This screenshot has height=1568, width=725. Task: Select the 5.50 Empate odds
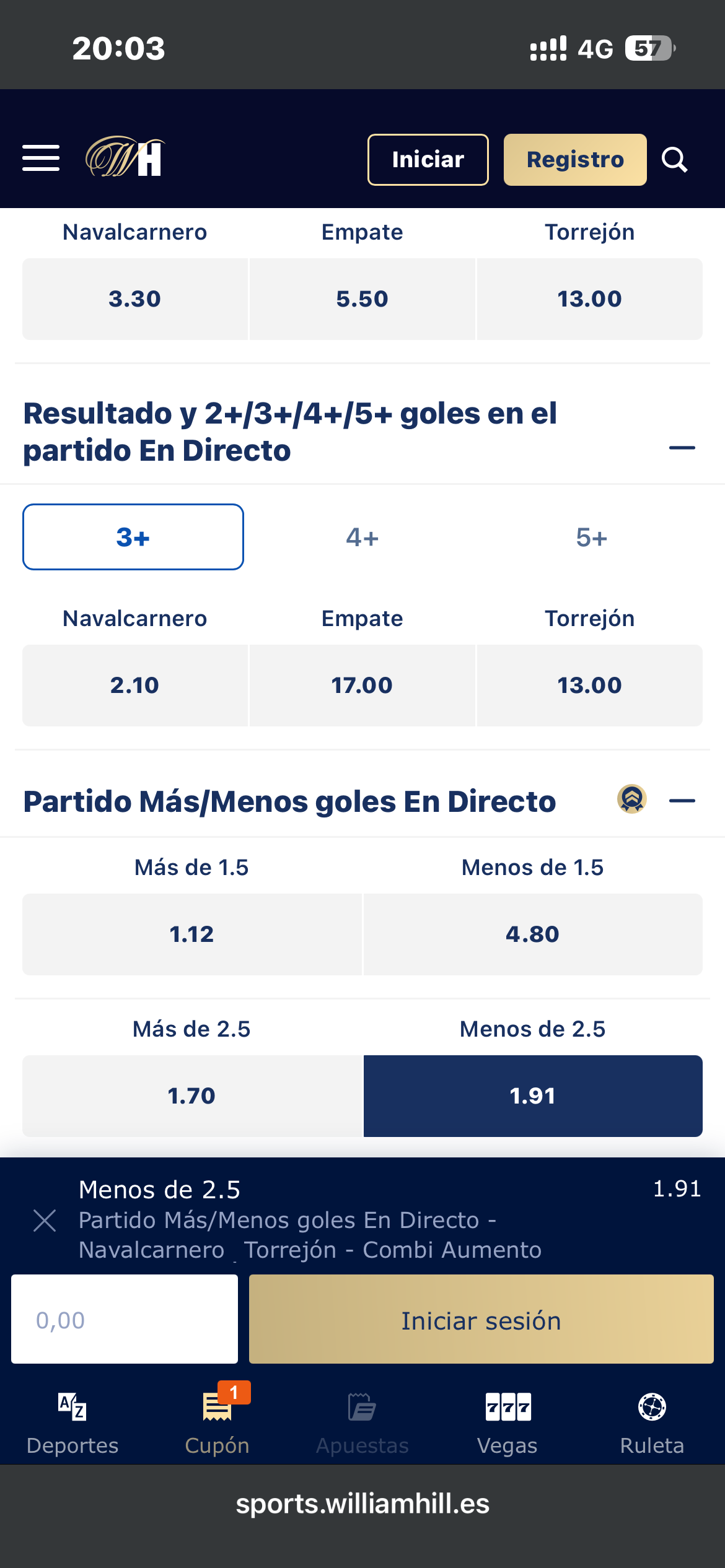[362, 299]
